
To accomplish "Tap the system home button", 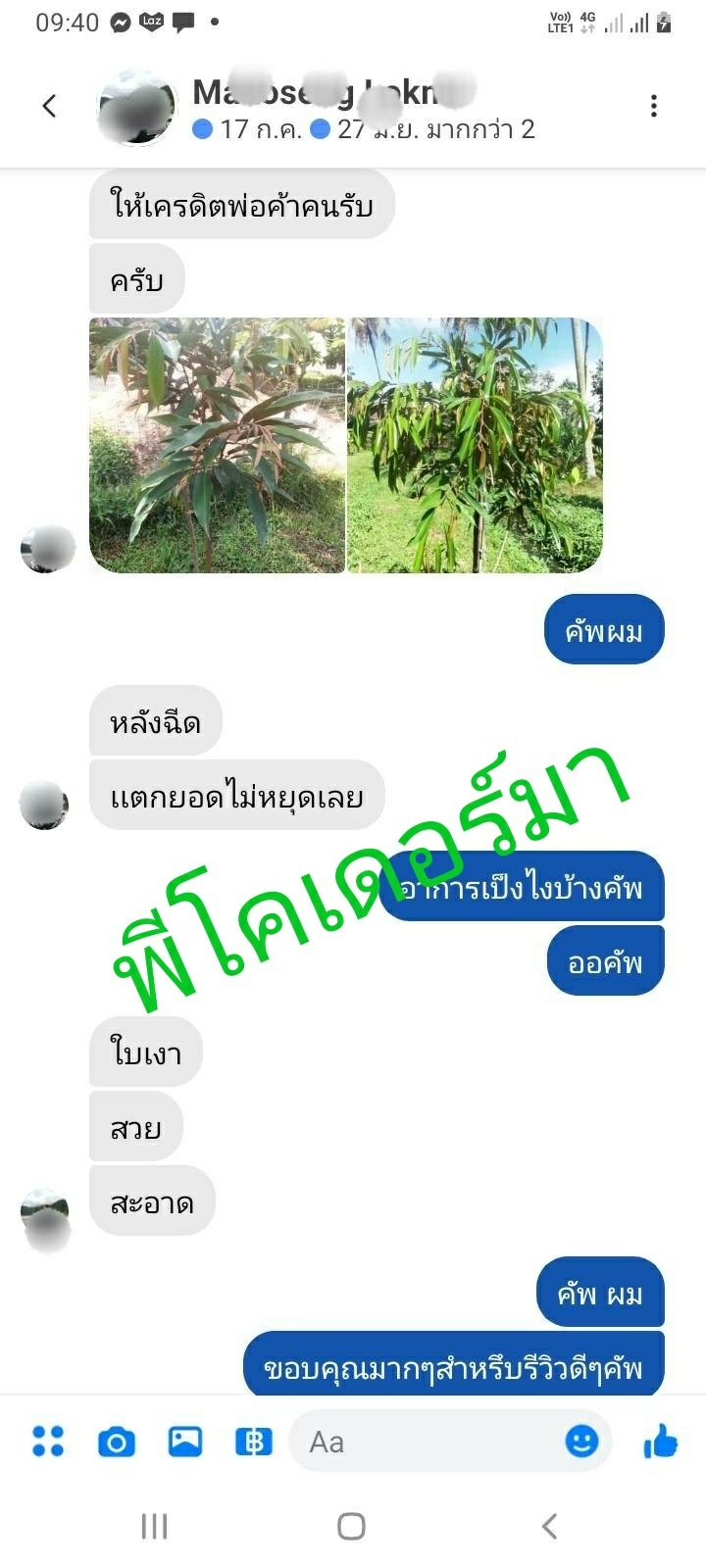I will (x=351, y=1526).
